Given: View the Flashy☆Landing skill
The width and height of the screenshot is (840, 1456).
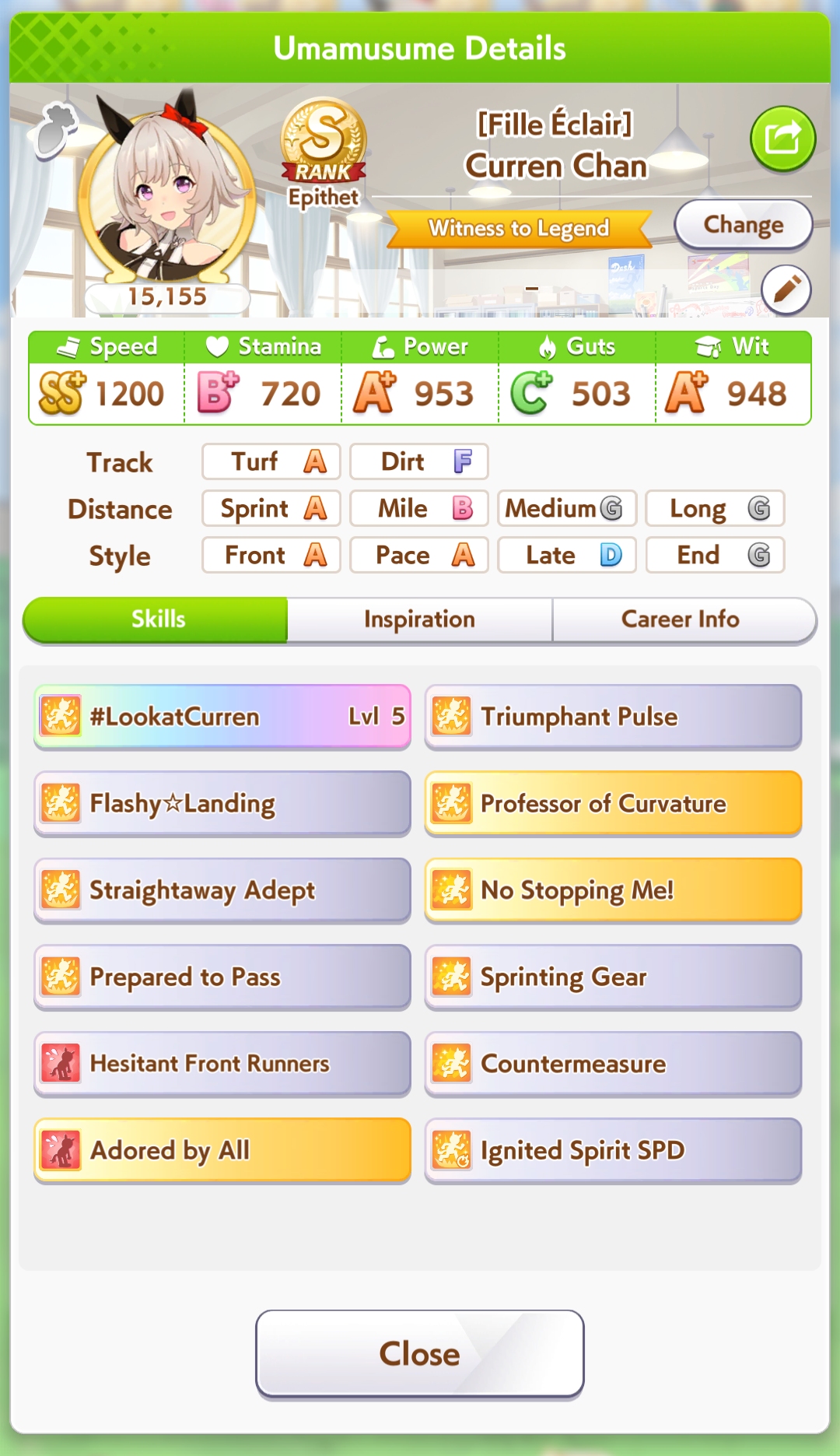Looking at the screenshot, I should coord(222,804).
